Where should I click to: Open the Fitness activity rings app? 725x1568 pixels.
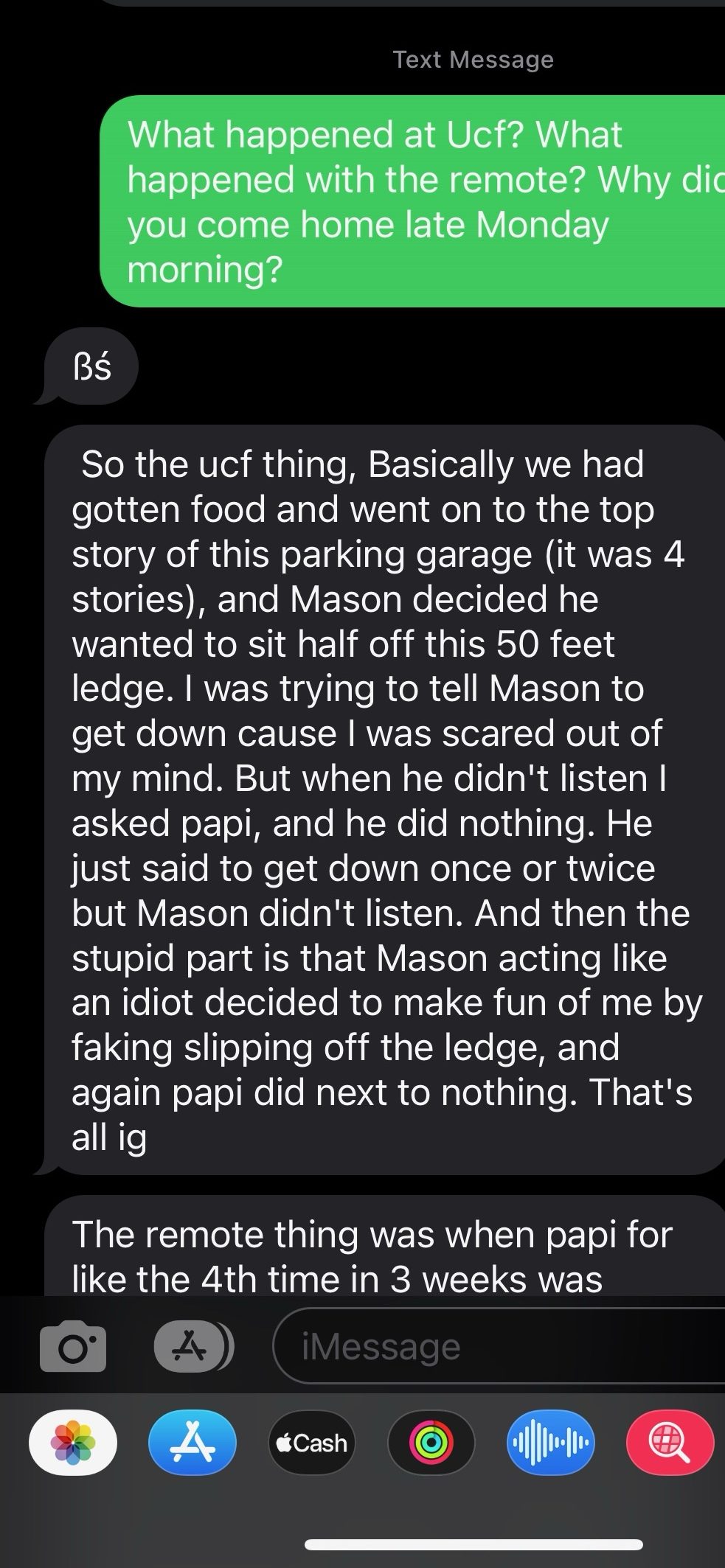pyautogui.click(x=431, y=1442)
